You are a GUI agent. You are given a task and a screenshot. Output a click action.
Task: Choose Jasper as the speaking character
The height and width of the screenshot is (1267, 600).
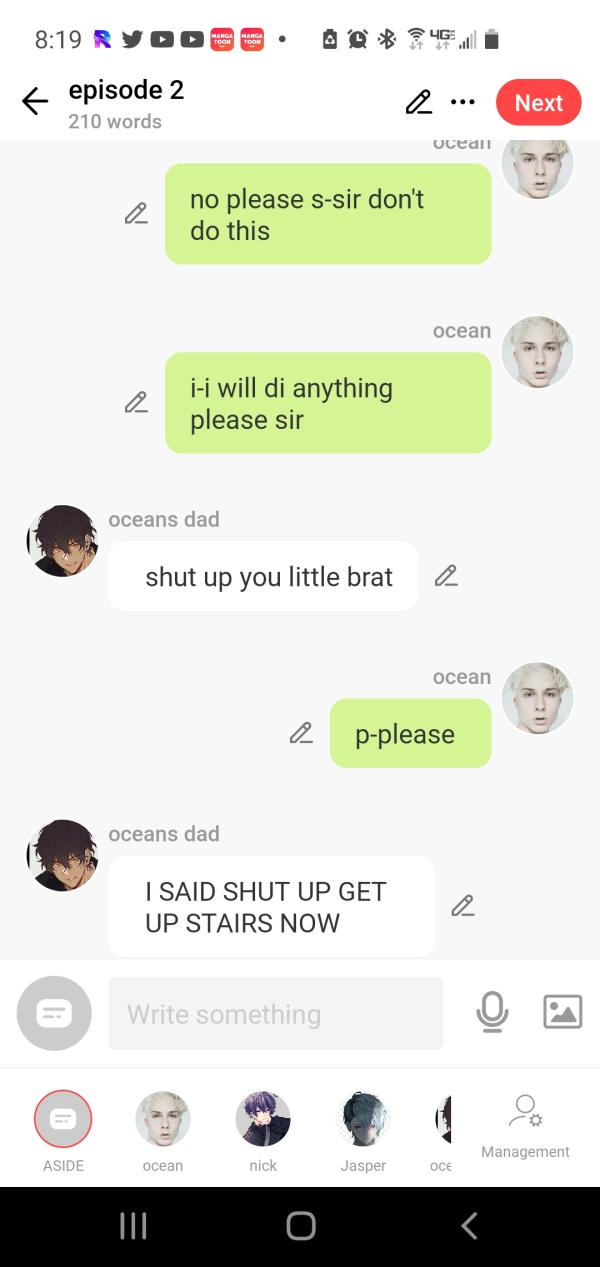(363, 1118)
